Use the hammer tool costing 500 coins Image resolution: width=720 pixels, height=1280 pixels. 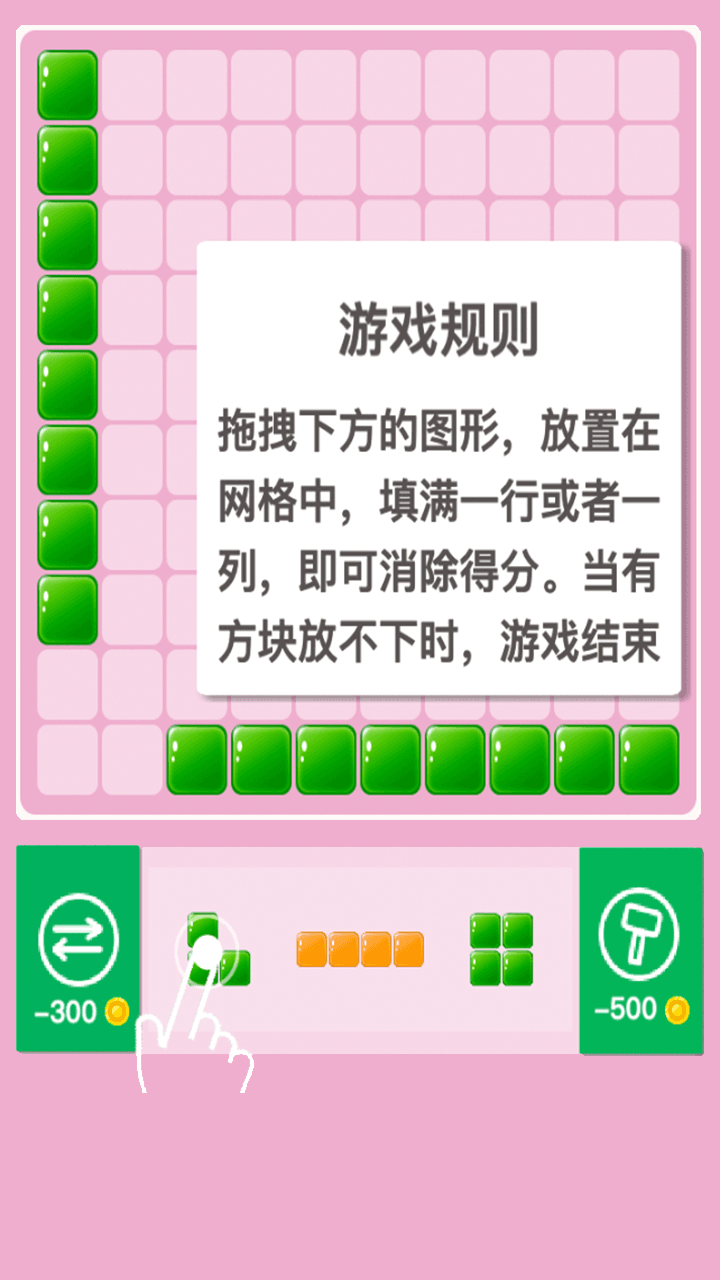coord(640,950)
